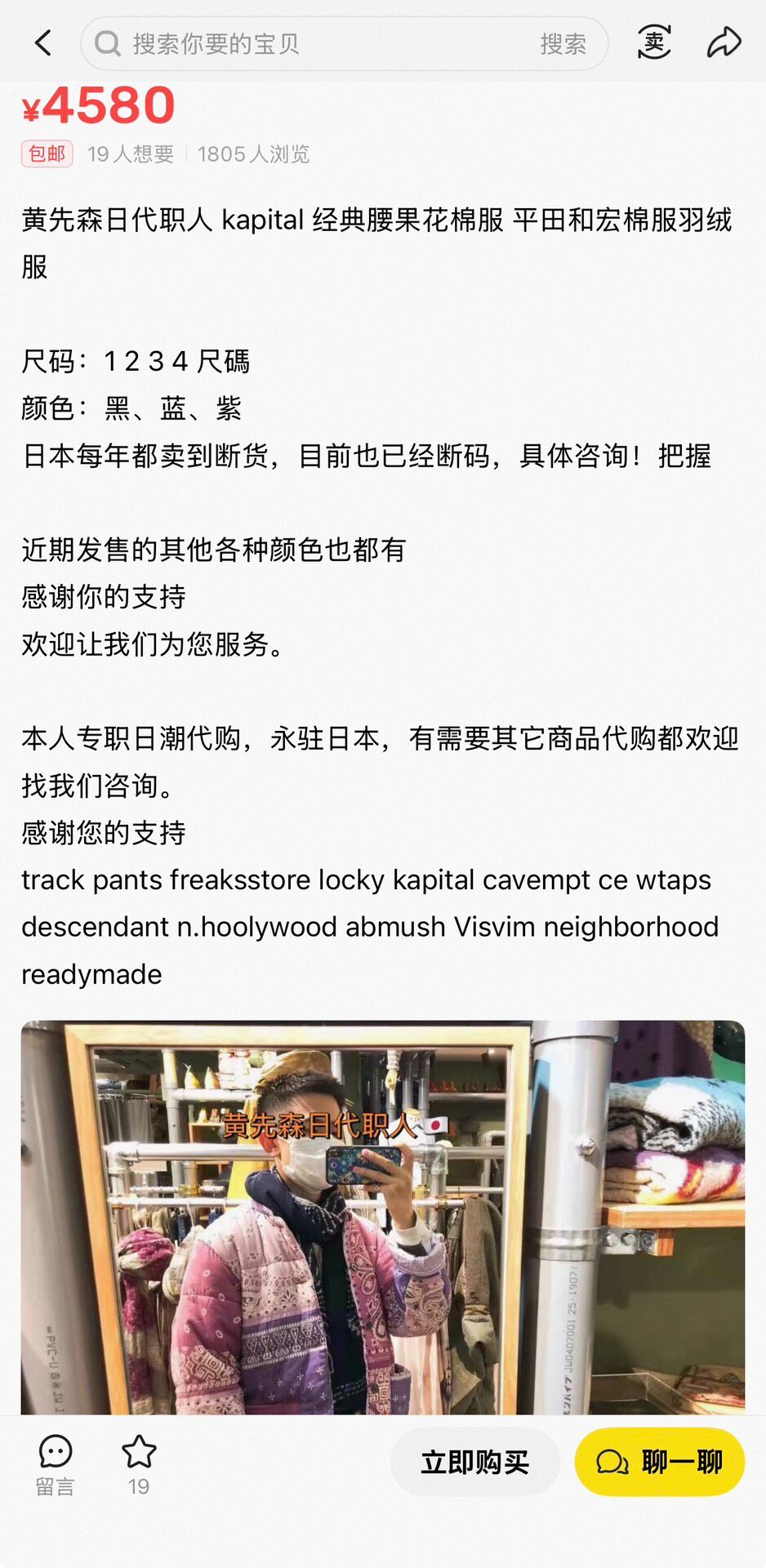Image resolution: width=766 pixels, height=1568 pixels.
Task: Go back with the top-left arrow
Action: pos(43,43)
